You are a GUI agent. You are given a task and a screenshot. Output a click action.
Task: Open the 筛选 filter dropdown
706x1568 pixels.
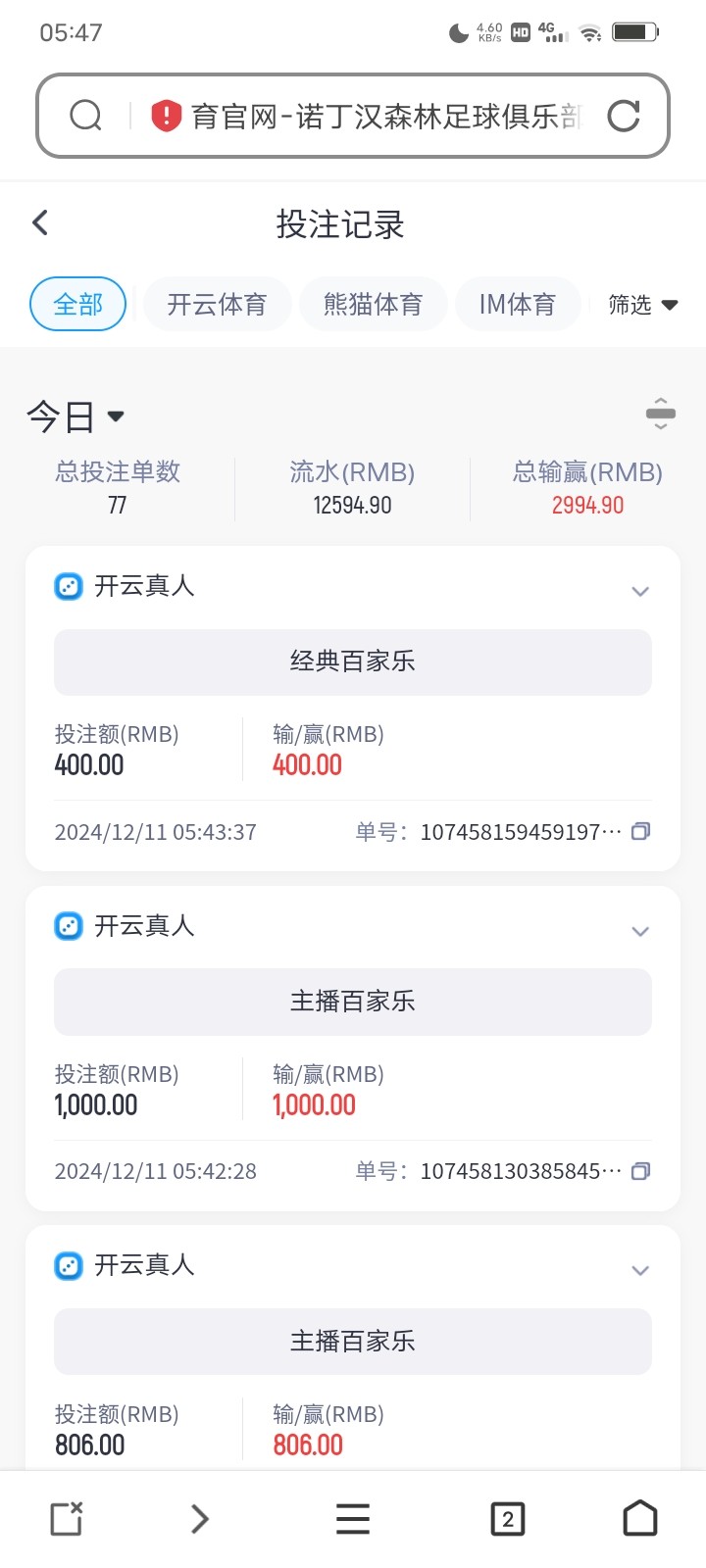click(x=642, y=305)
